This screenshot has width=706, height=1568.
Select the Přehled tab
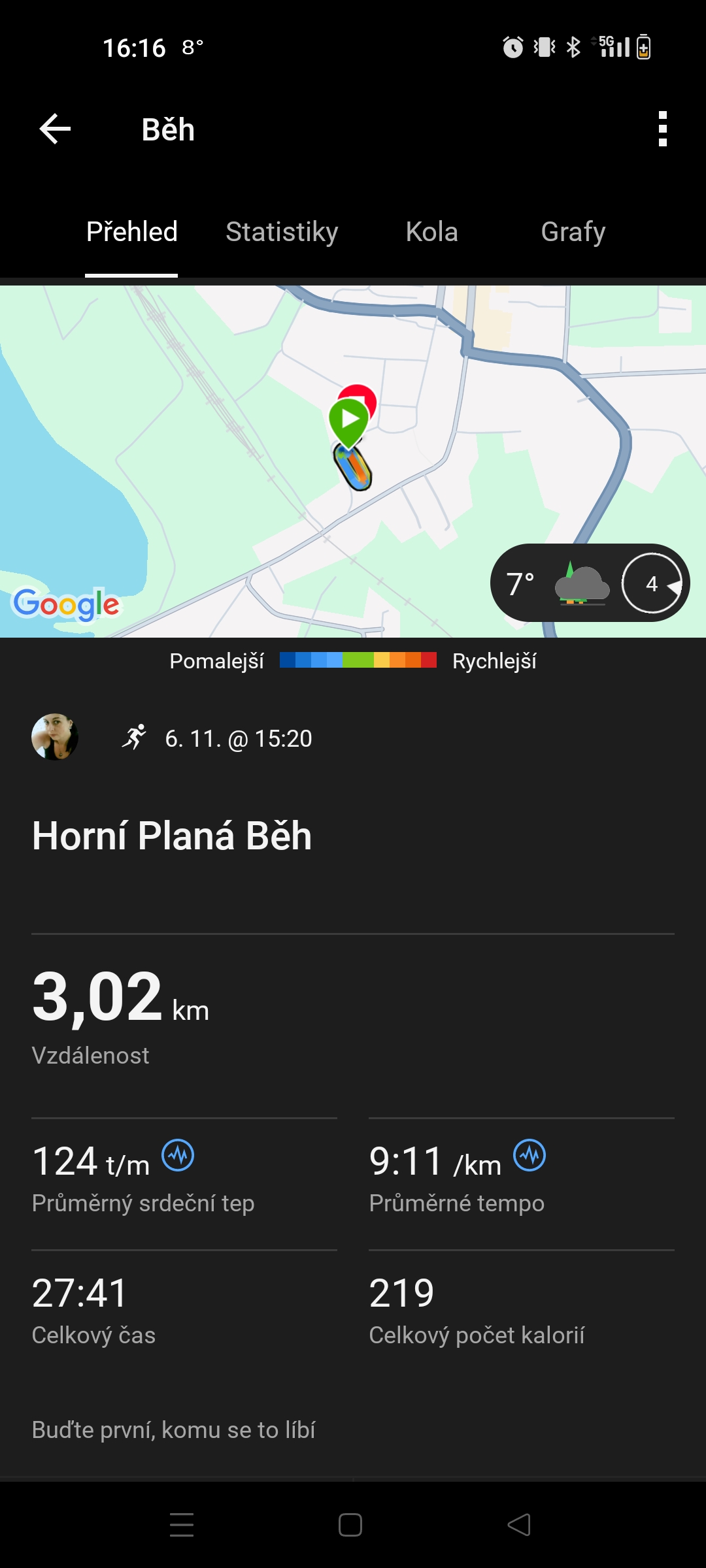[x=131, y=232]
